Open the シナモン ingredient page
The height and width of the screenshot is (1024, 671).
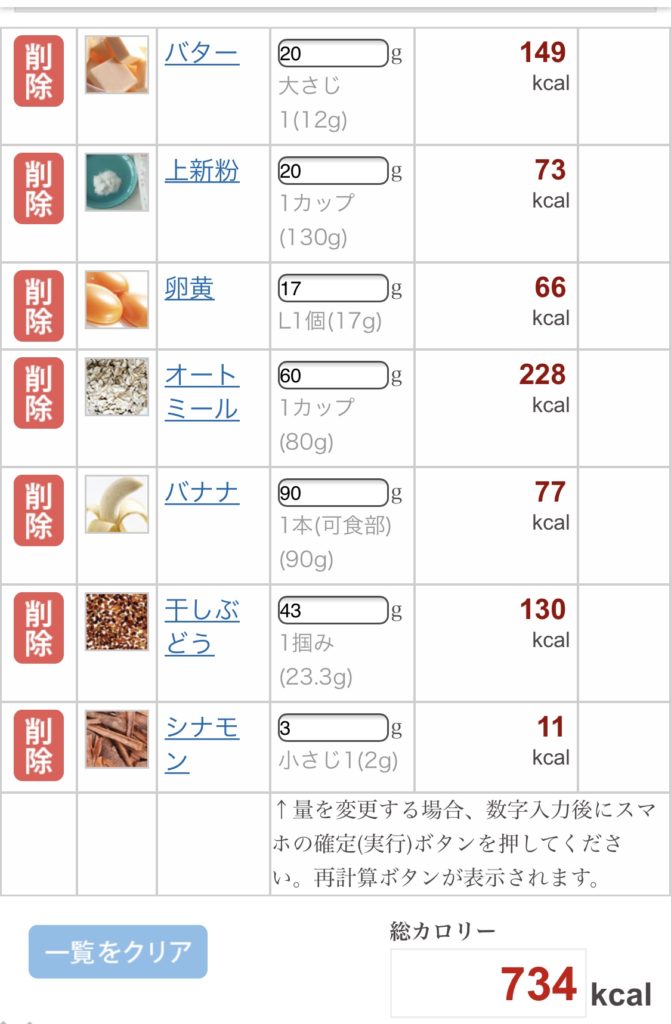click(202, 745)
